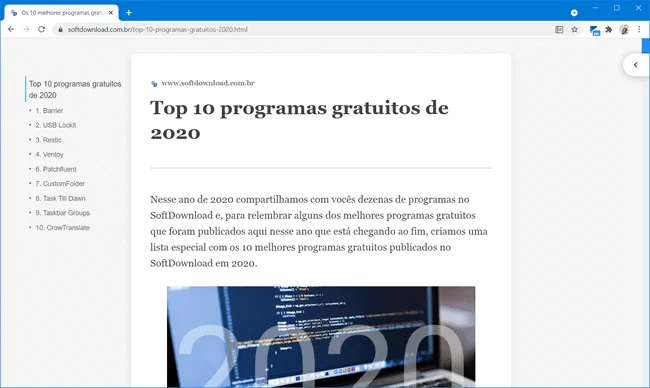Jump to 2. USB Lockit section
This screenshot has height=388, width=650.
(x=56, y=125)
